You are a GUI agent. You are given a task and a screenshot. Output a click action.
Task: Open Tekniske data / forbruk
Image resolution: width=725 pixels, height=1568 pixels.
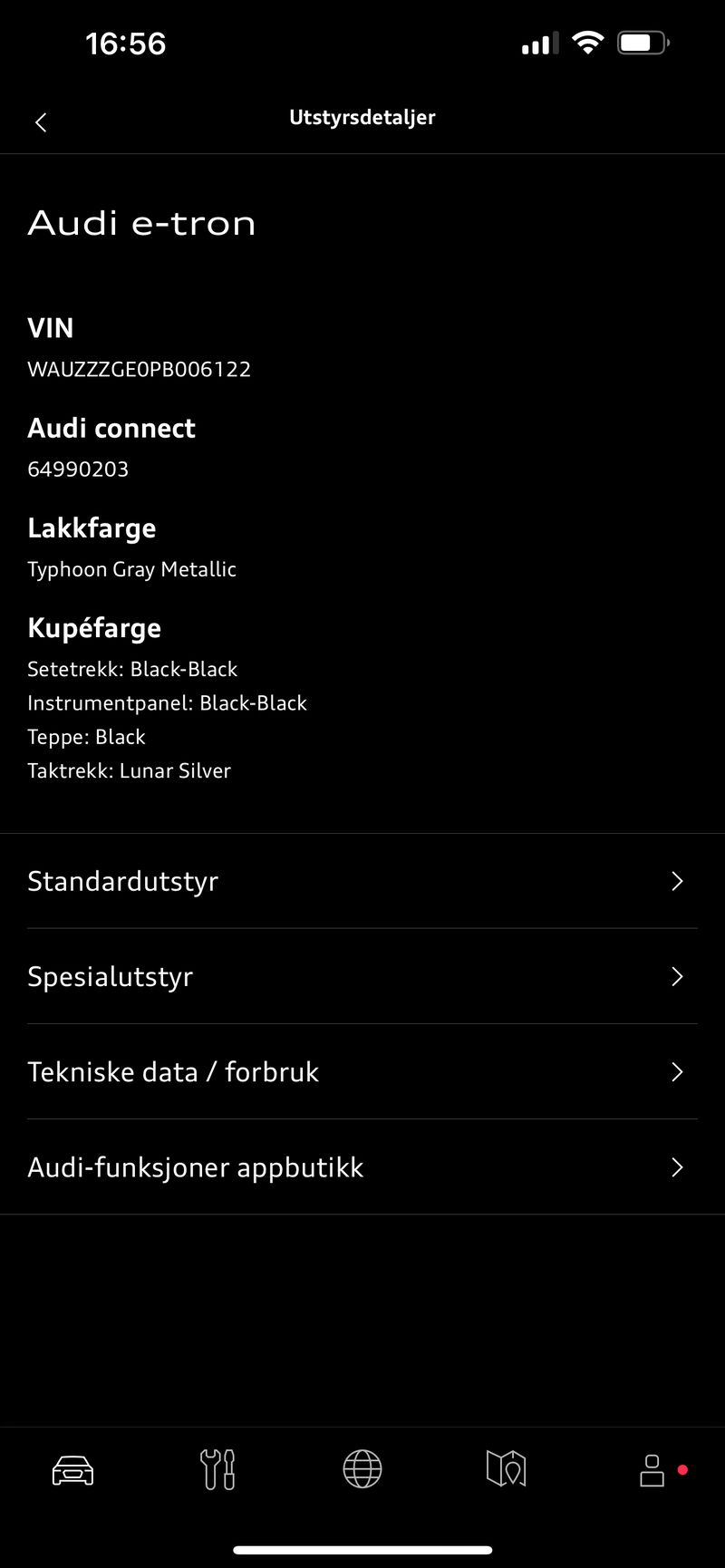click(x=362, y=1071)
